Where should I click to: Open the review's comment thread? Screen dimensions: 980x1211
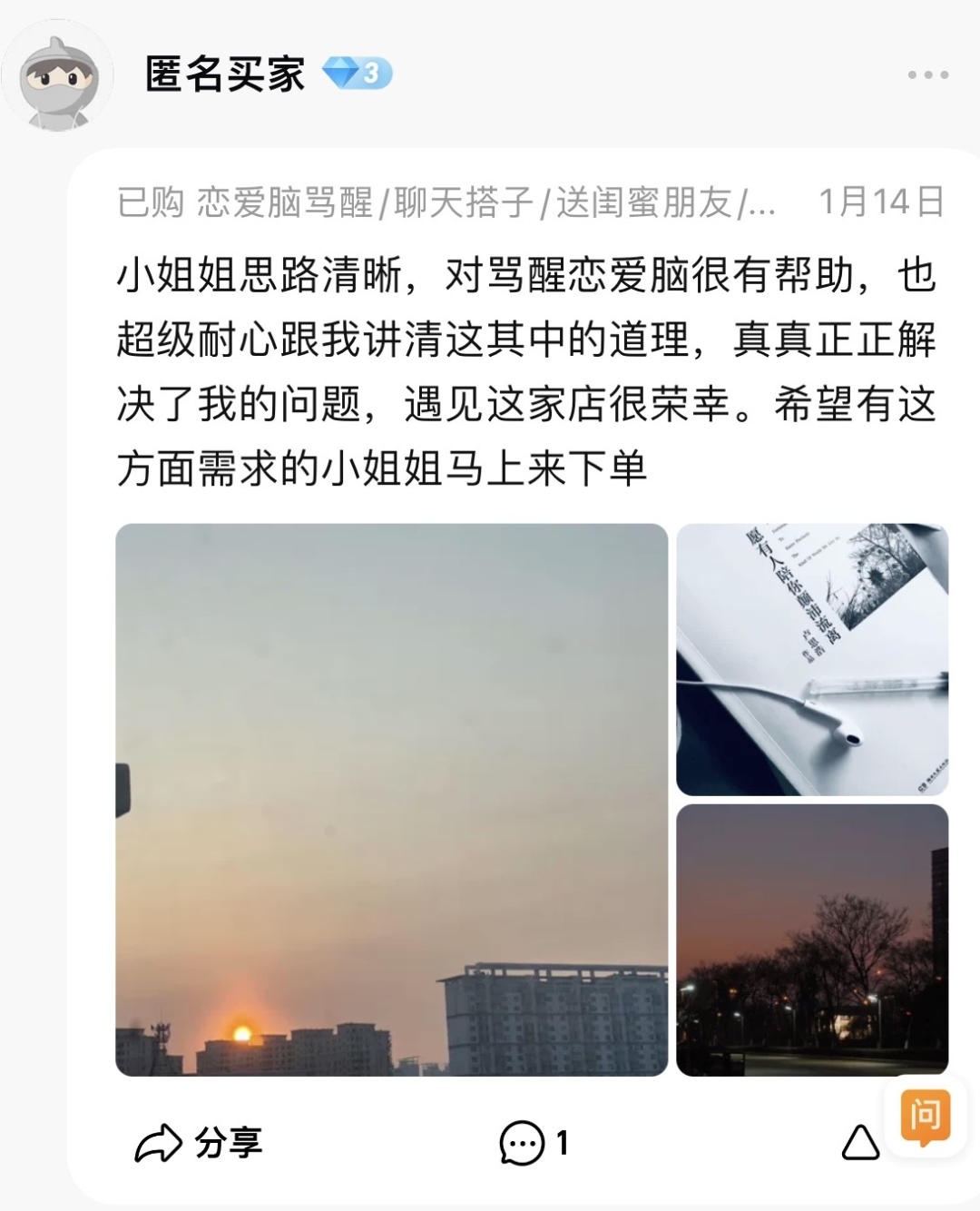pyautogui.click(x=534, y=1143)
